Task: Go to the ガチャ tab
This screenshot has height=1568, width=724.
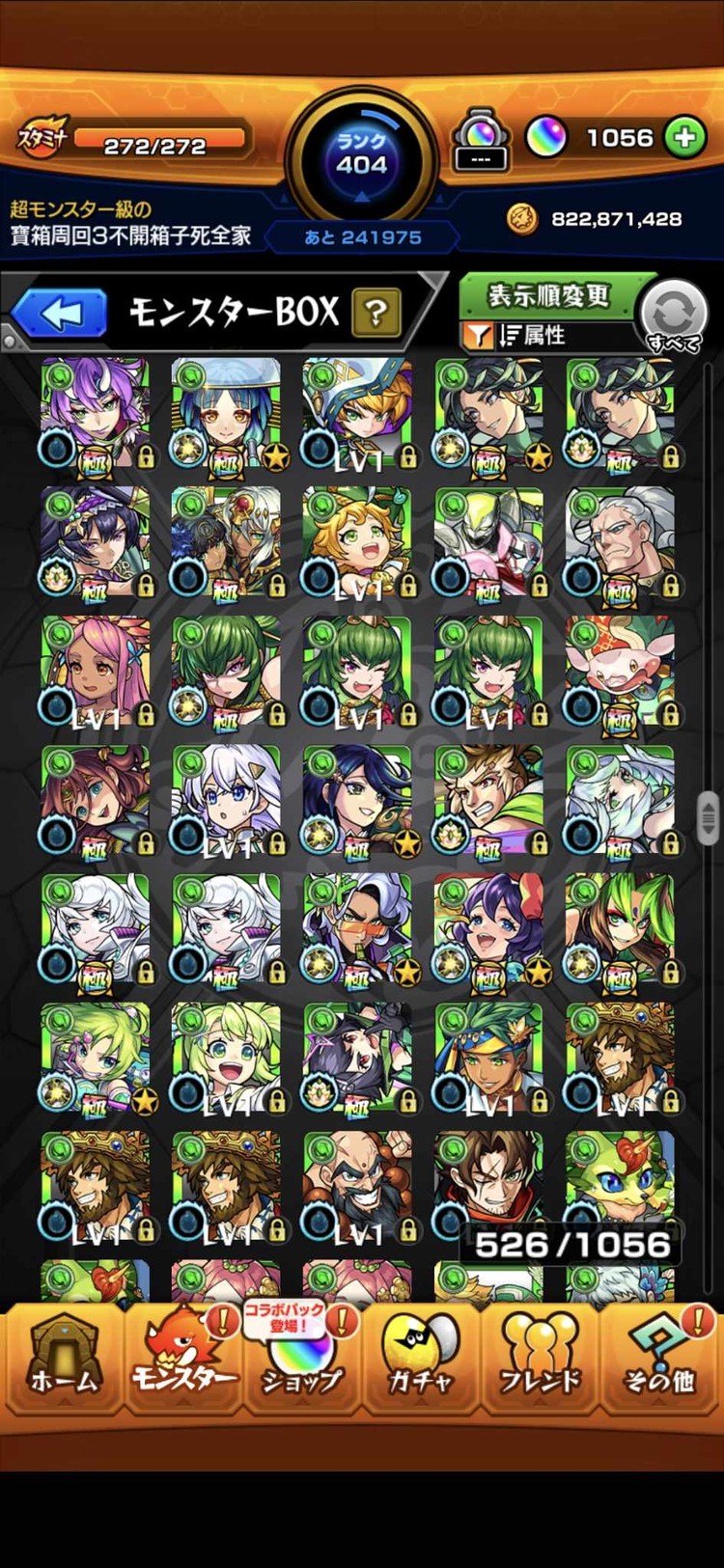Action: pos(421,1360)
